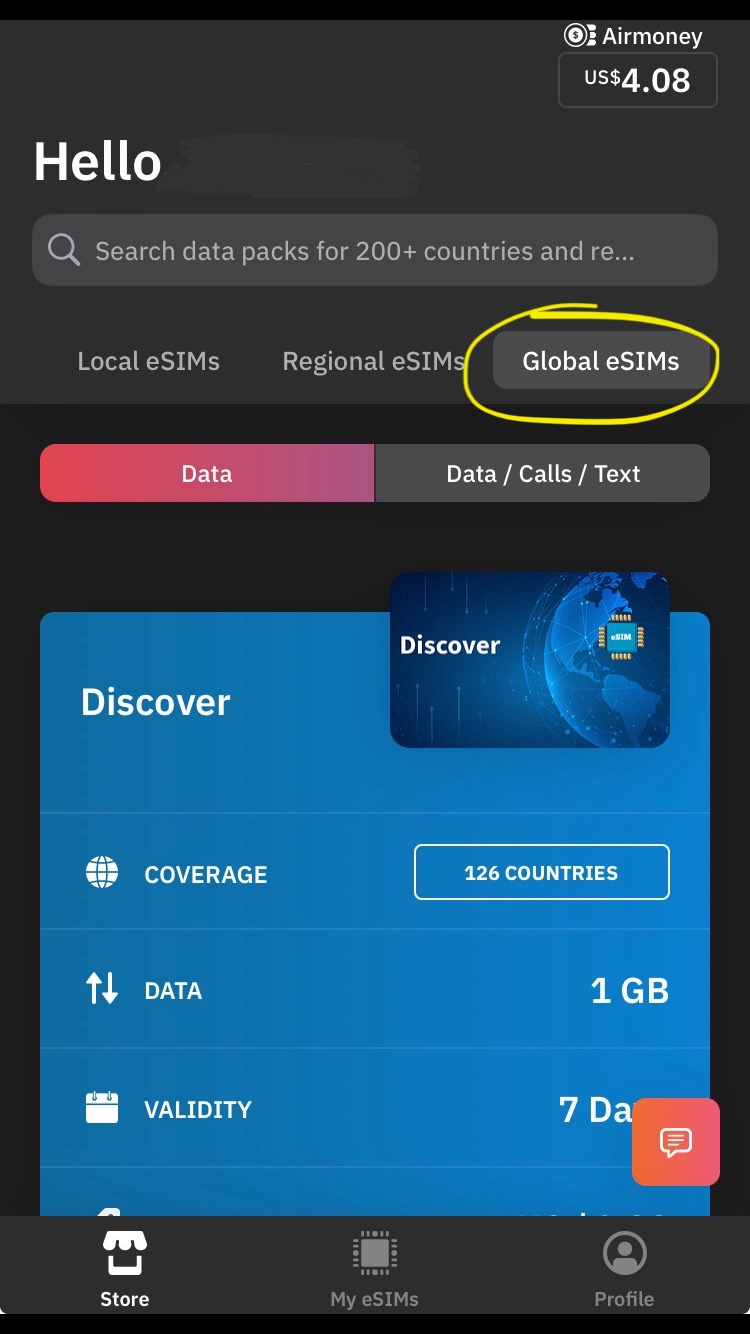The height and width of the screenshot is (1334, 750).
Task: Switch to the Profile tab
Action: 624,1268
